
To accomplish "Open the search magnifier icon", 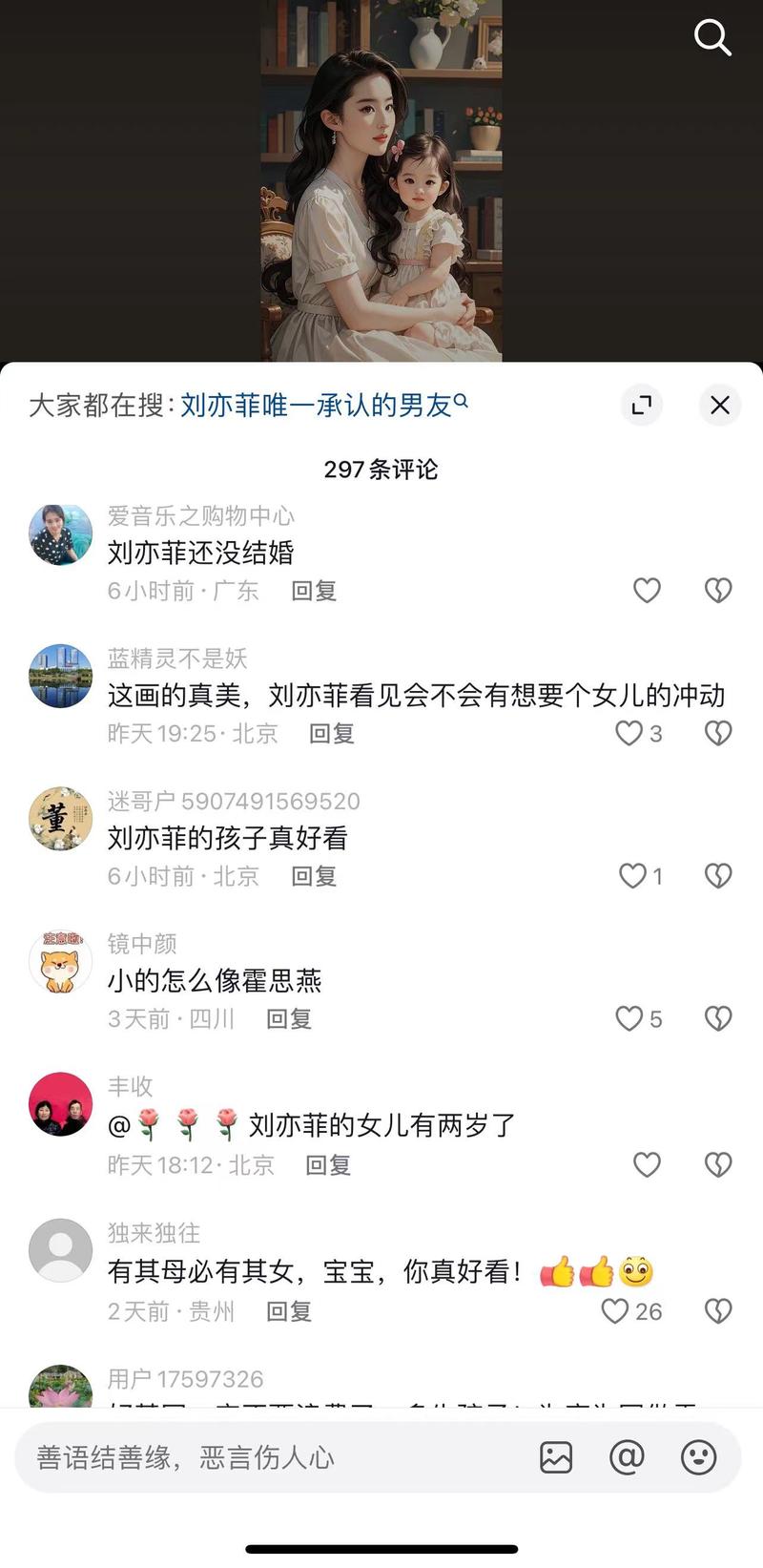I will coord(711,38).
